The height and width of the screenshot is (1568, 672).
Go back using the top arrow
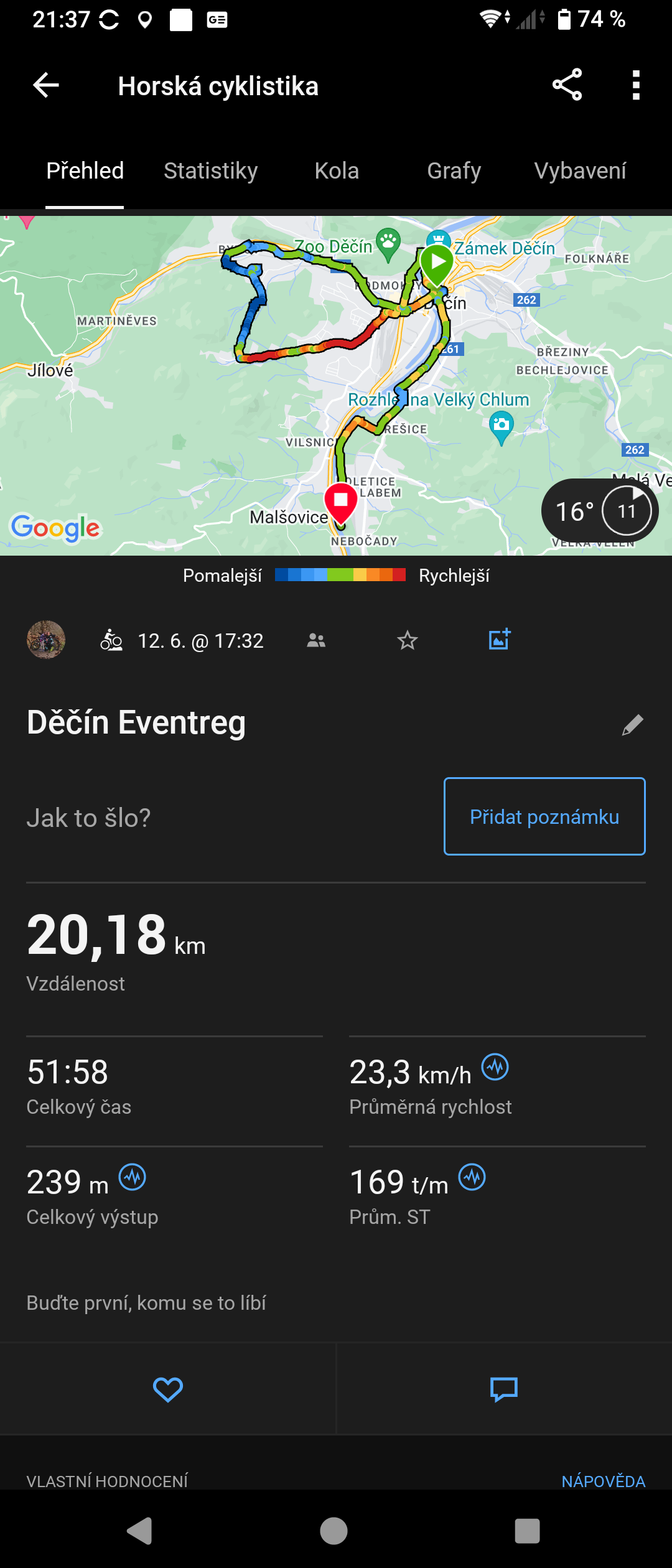pyautogui.click(x=46, y=85)
